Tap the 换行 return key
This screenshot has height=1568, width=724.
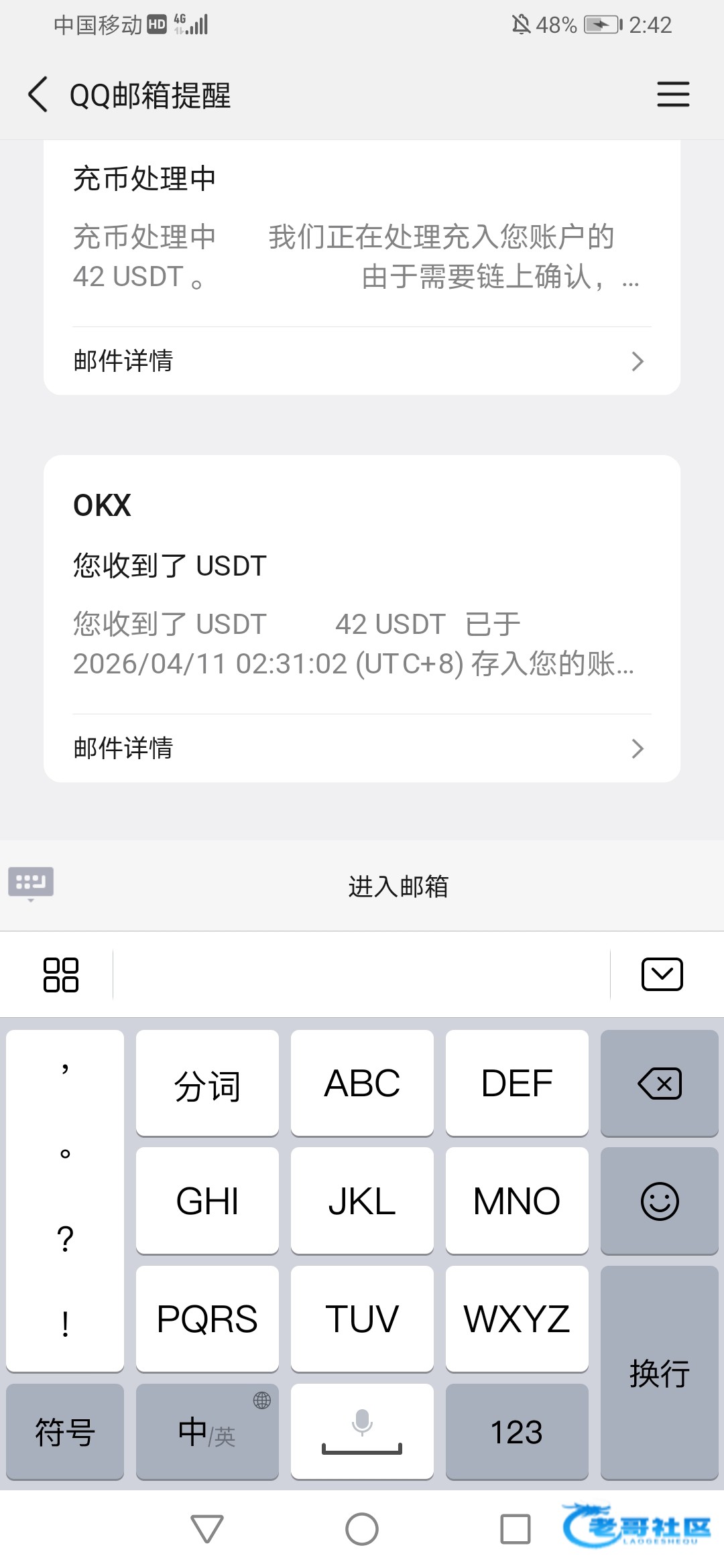click(660, 1372)
